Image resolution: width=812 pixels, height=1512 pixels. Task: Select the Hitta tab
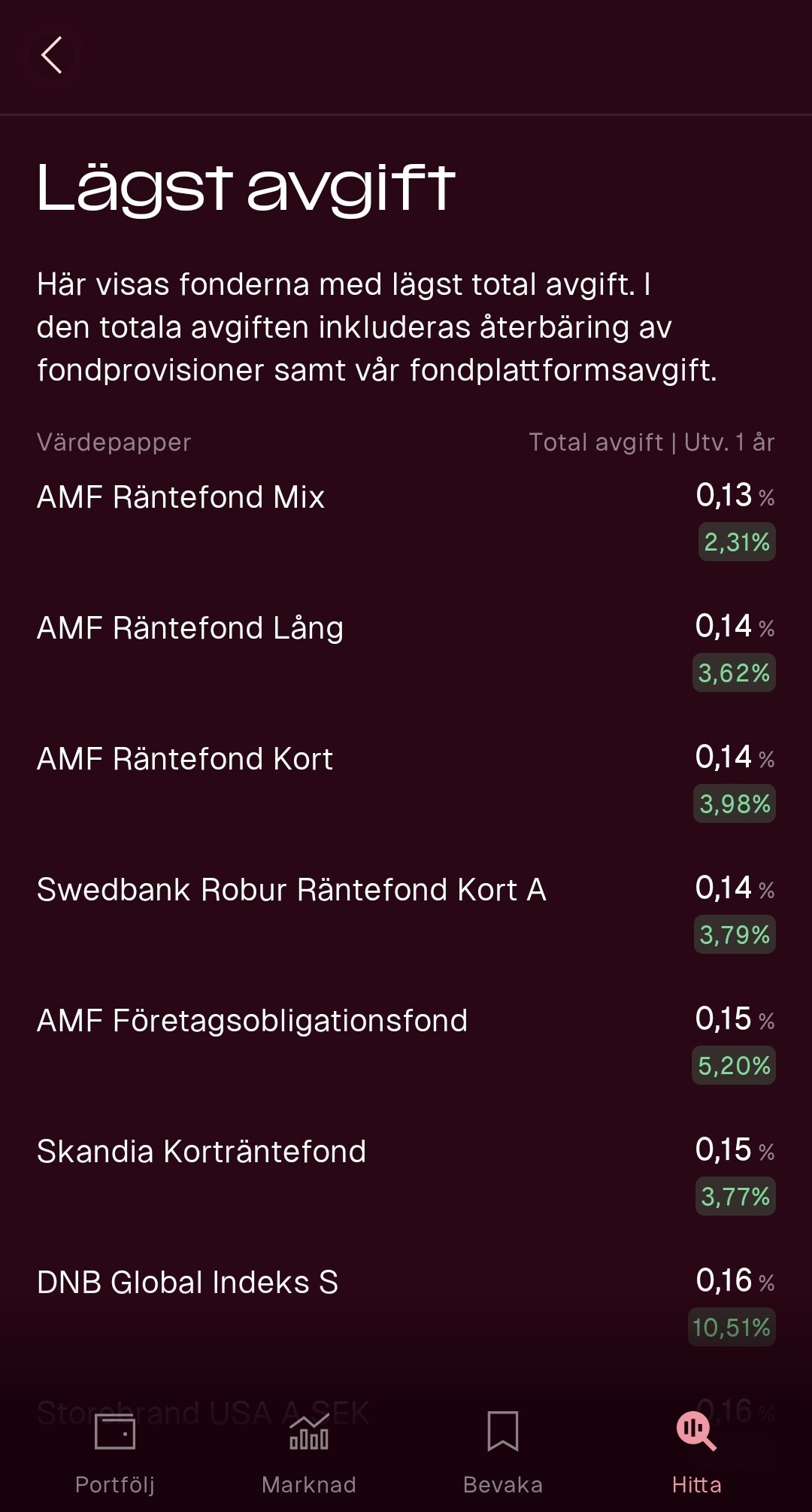[x=696, y=1452]
